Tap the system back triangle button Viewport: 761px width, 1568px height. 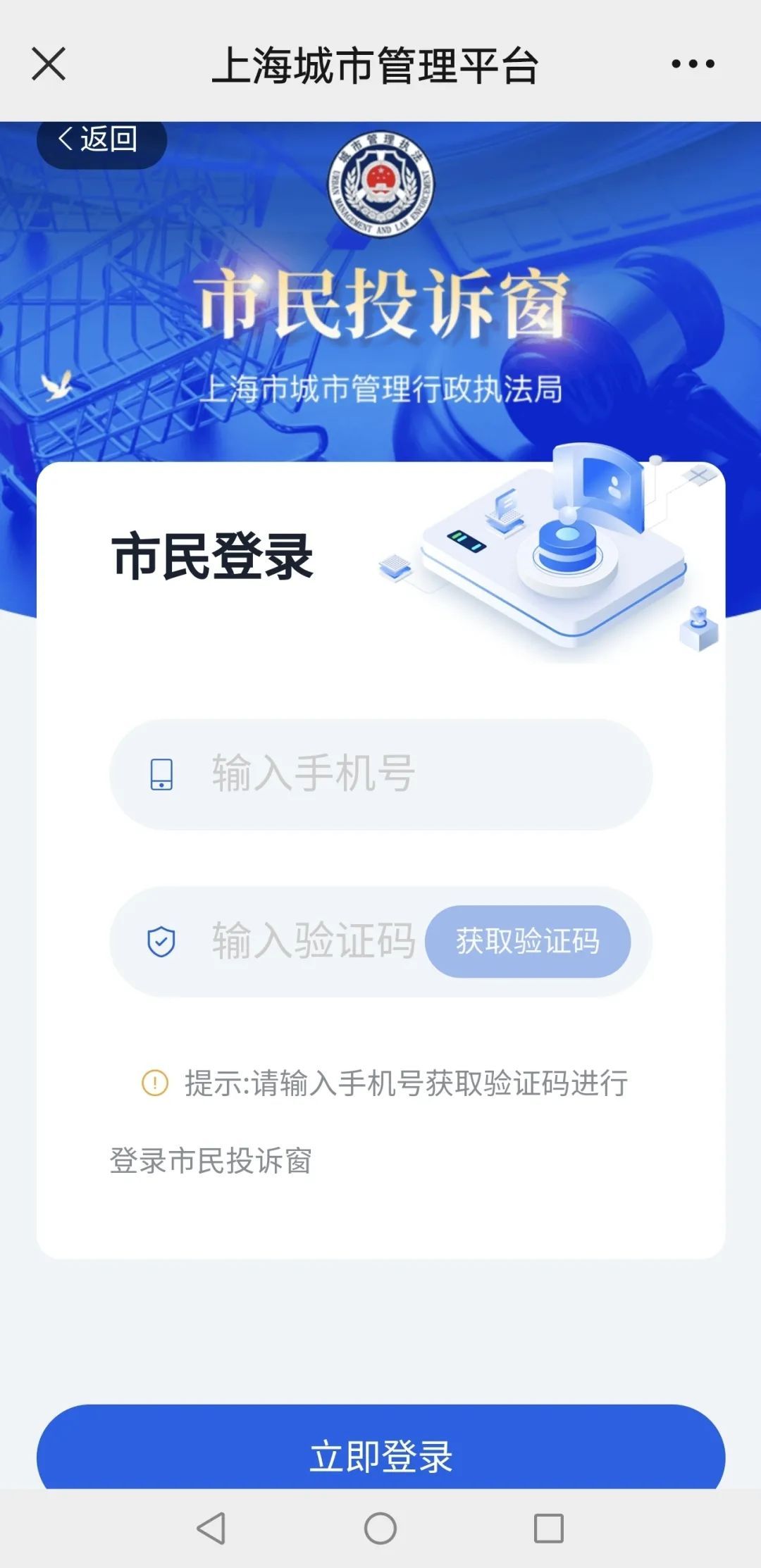211,1528
